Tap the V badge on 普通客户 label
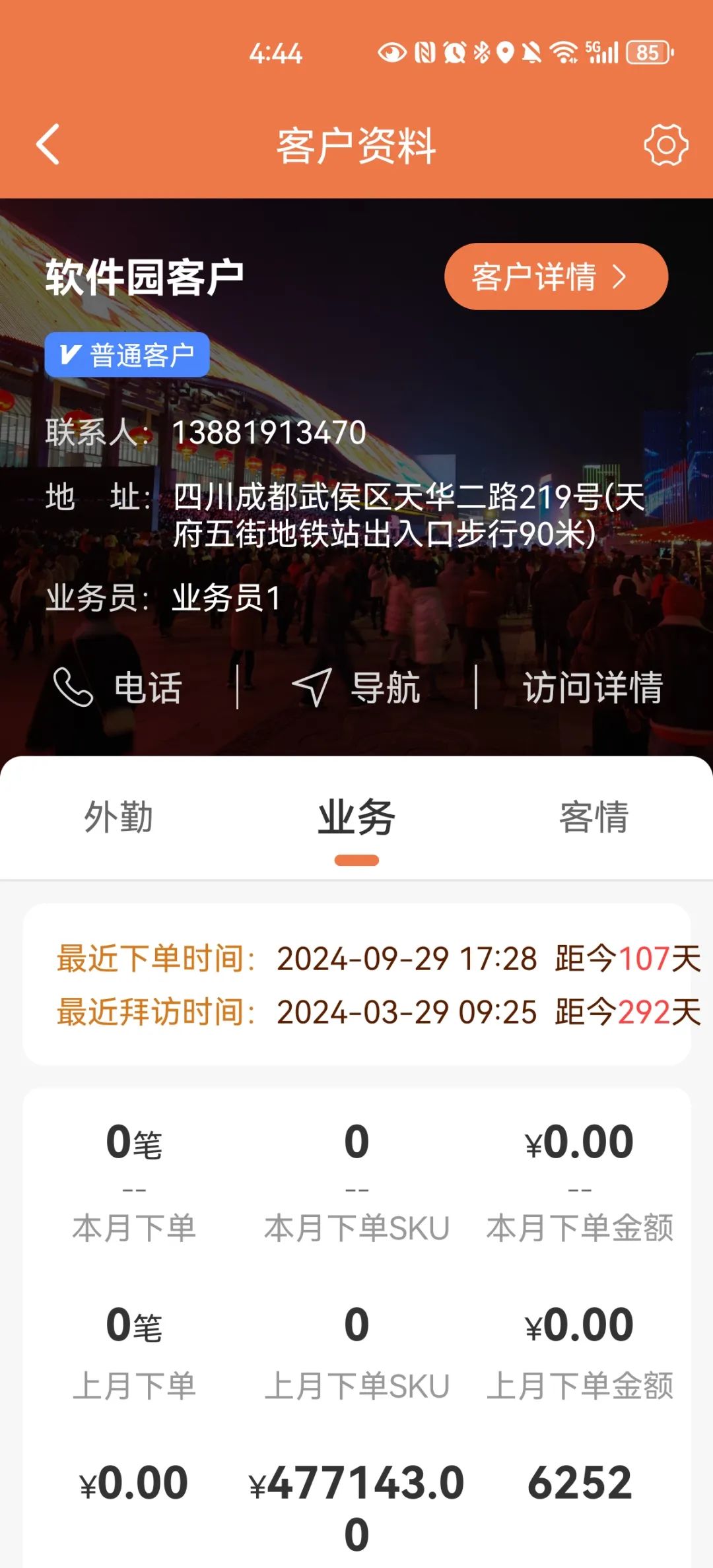The width and height of the screenshot is (713, 1568). tap(72, 354)
